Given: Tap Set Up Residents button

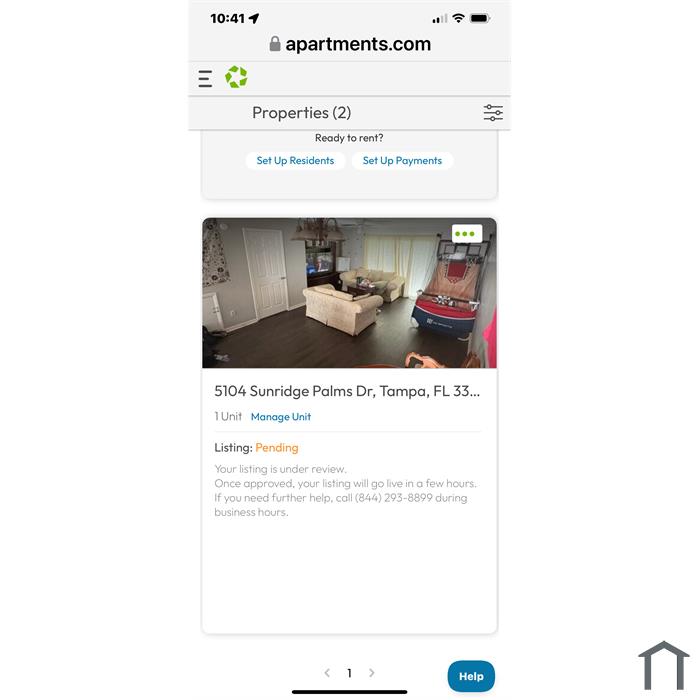Looking at the screenshot, I should [x=295, y=161].
